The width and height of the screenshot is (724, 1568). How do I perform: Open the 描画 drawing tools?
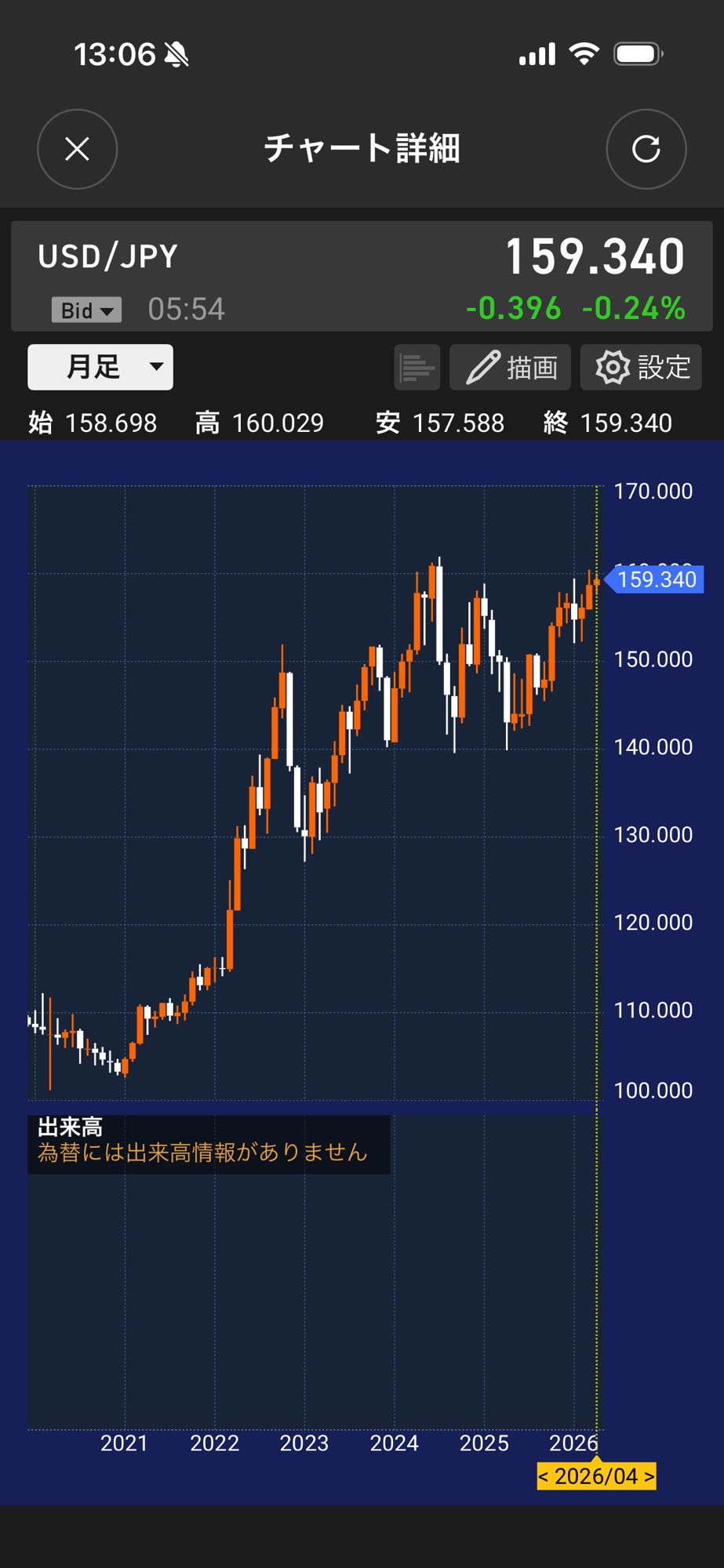(511, 367)
